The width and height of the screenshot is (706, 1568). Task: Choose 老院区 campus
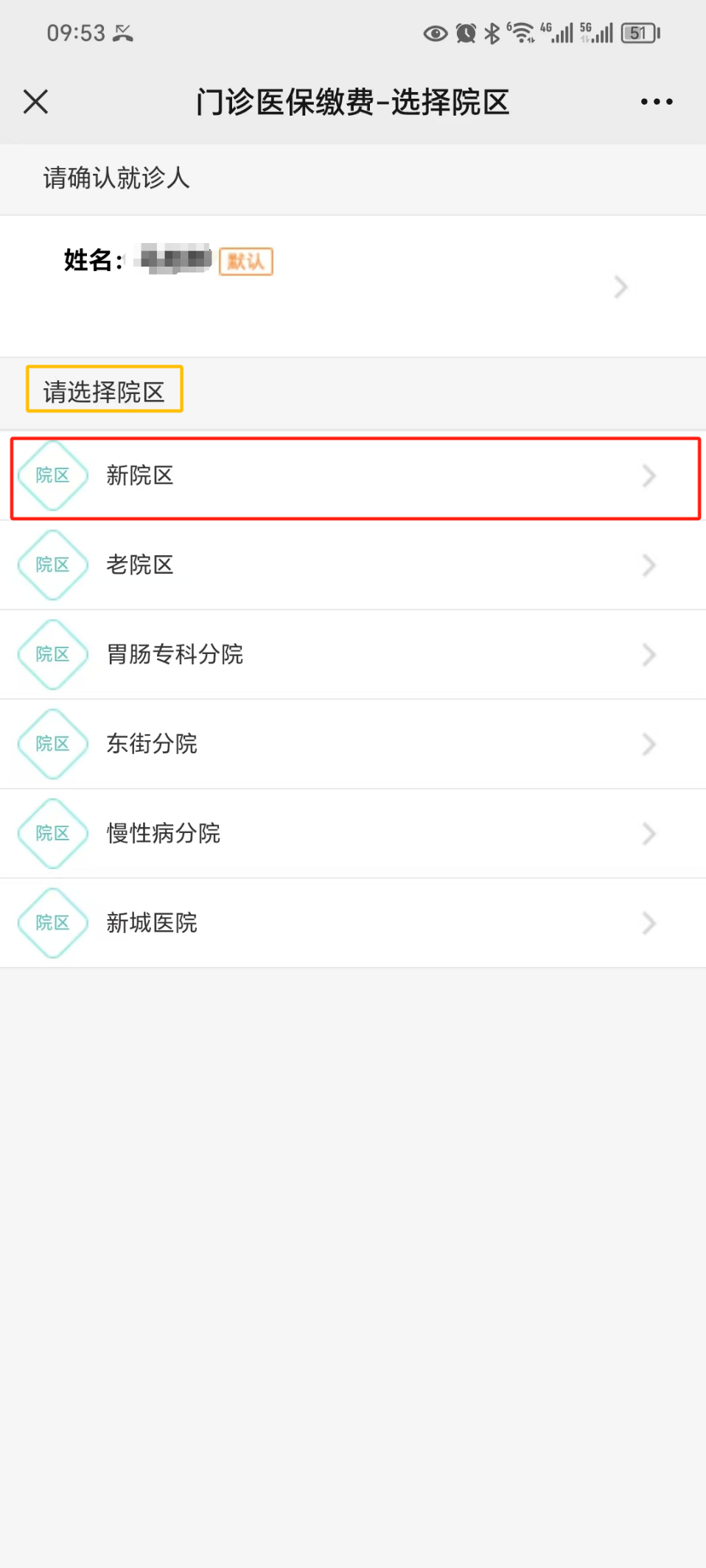[353, 566]
